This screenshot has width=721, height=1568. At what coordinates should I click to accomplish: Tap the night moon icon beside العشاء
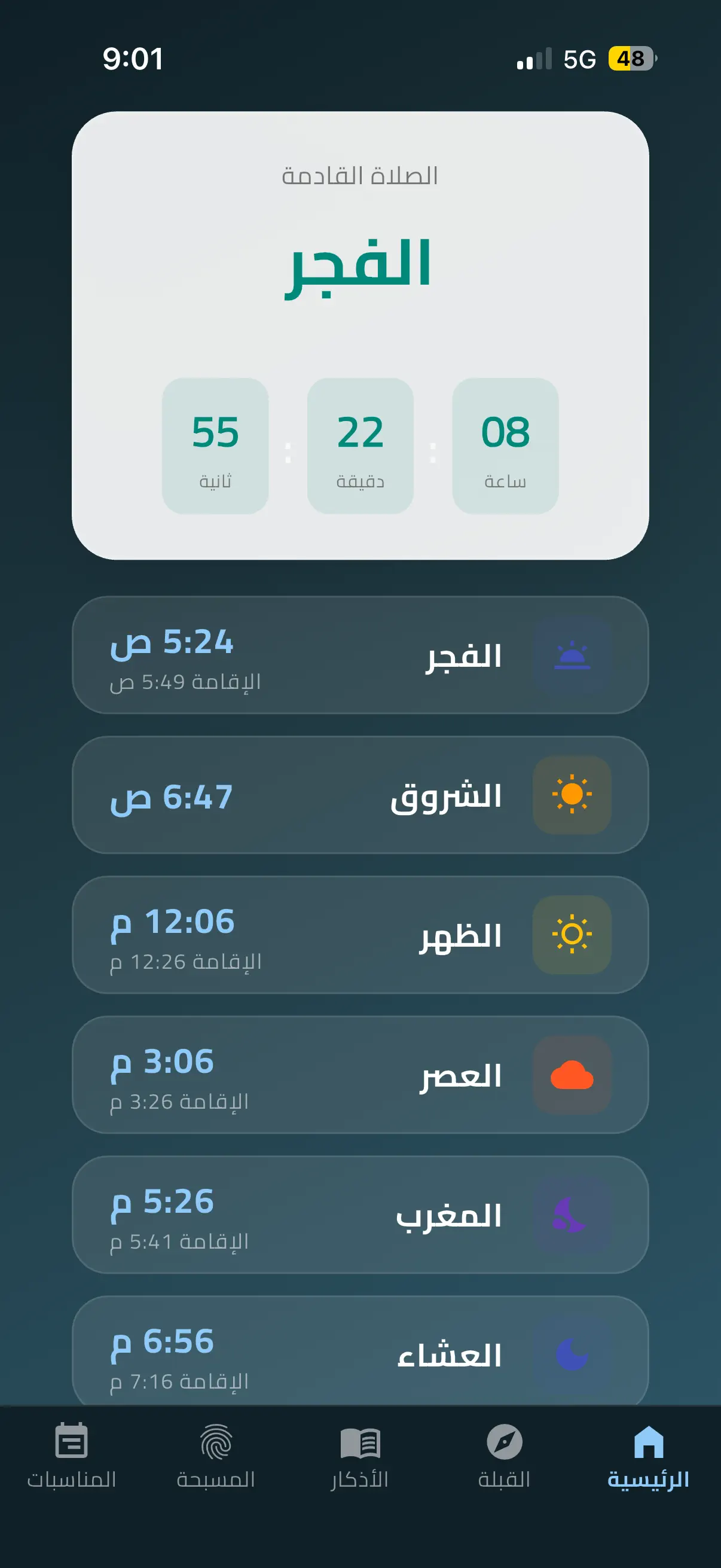coord(574,1356)
